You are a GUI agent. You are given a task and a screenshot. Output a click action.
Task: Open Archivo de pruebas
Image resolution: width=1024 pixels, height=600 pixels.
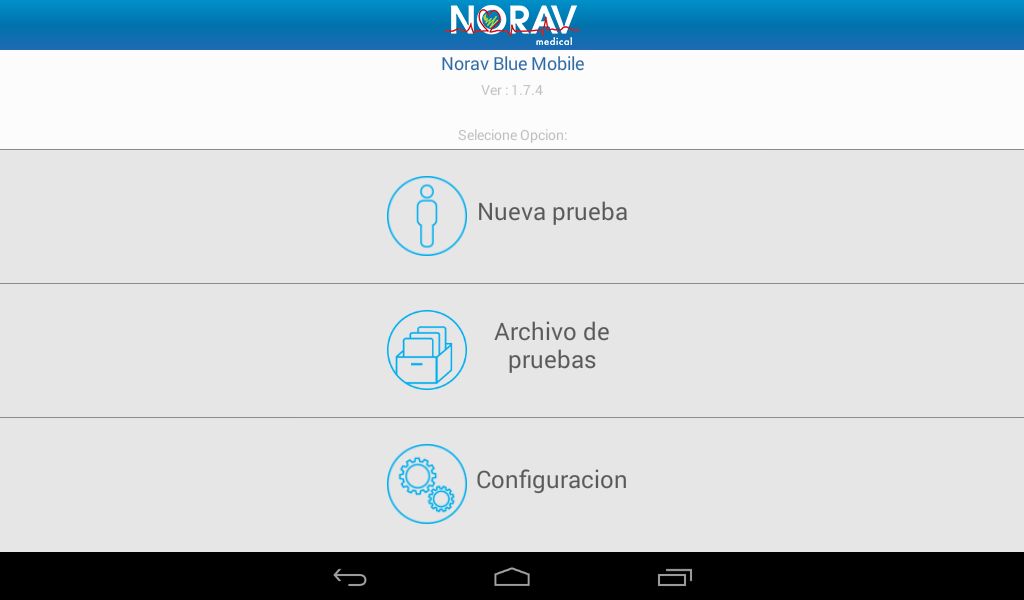(511, 350)
